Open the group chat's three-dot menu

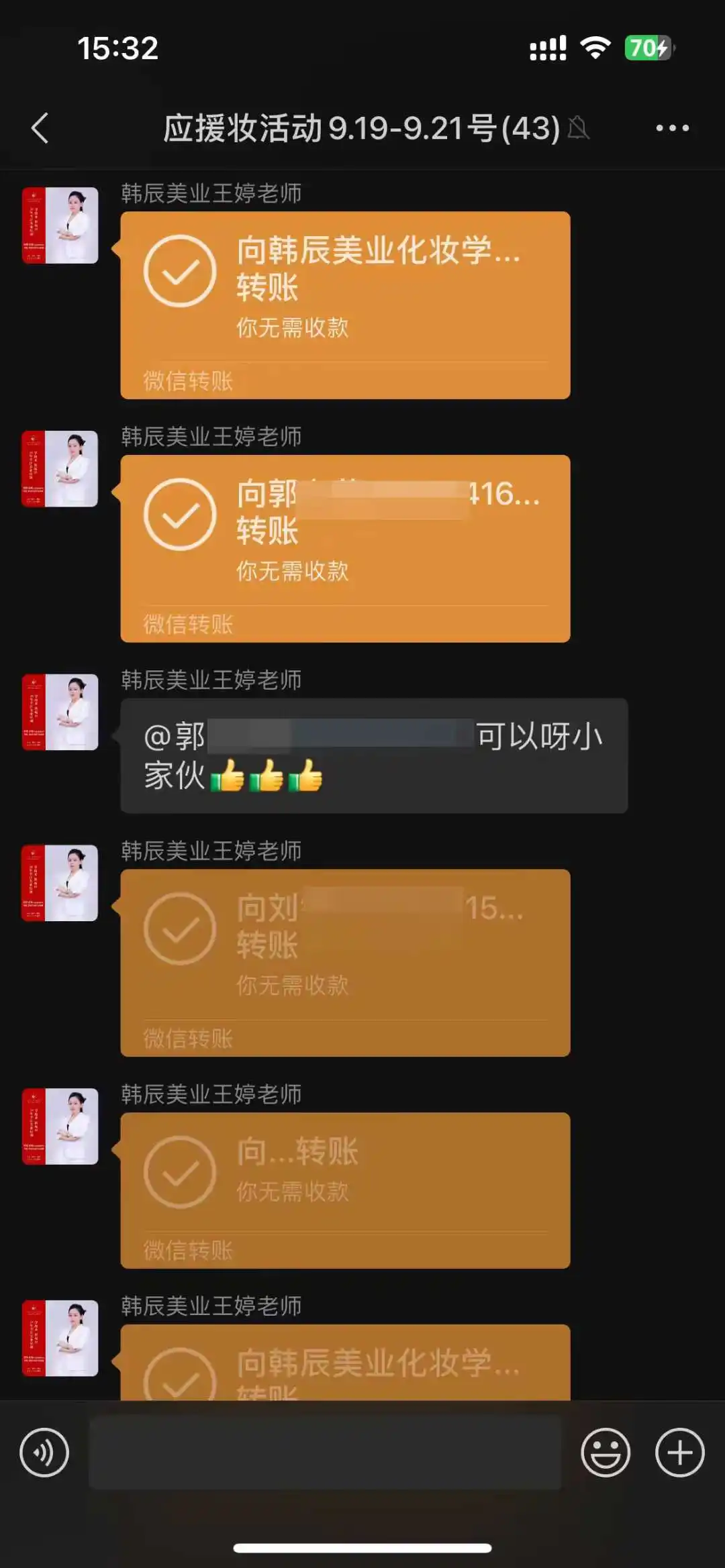(672, 128)
